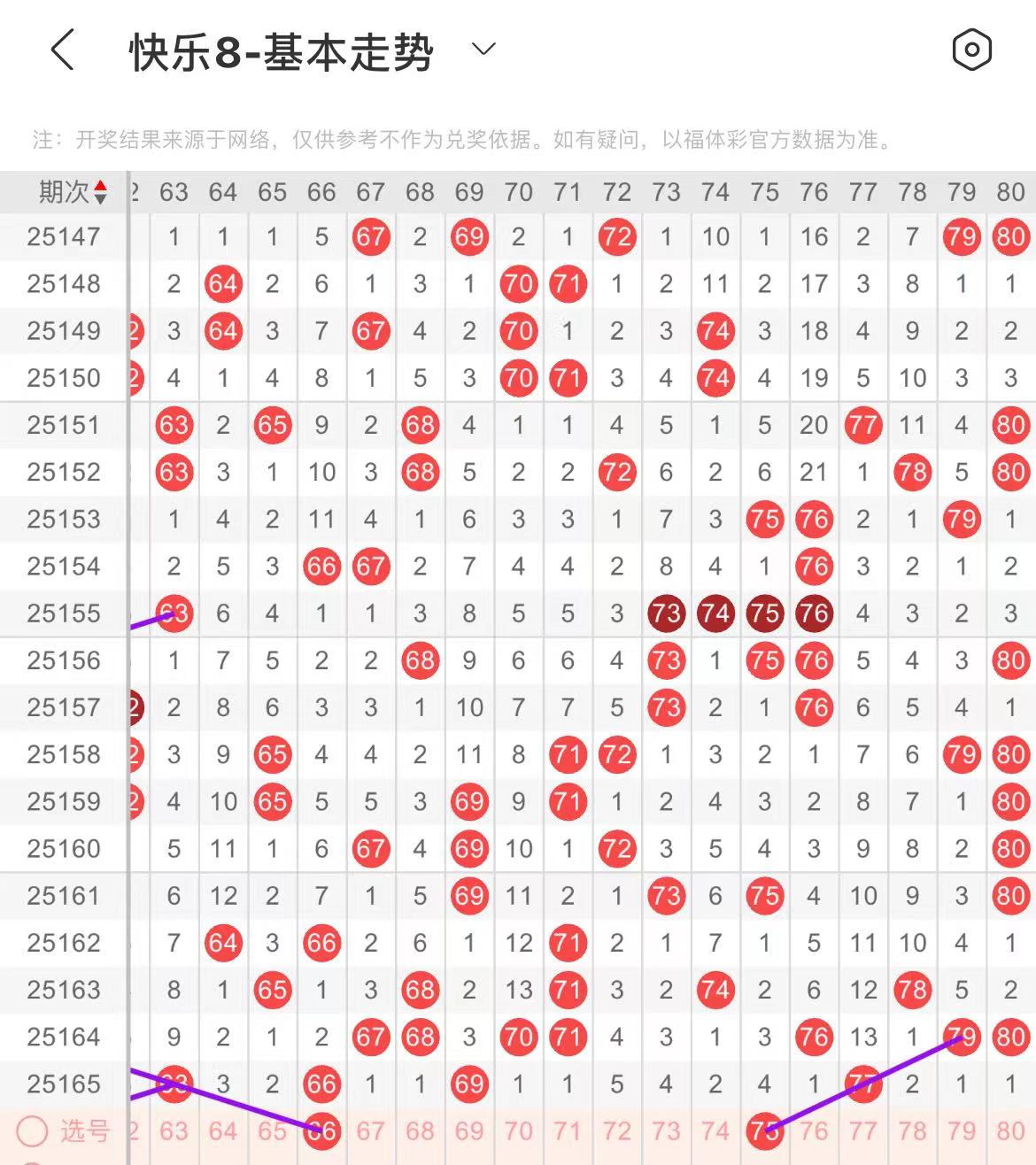The height and width of the screenshot is (1165, 1036).
Task: Deselect number 66 in the 选号 row
Action: [x=321, y=1131]
